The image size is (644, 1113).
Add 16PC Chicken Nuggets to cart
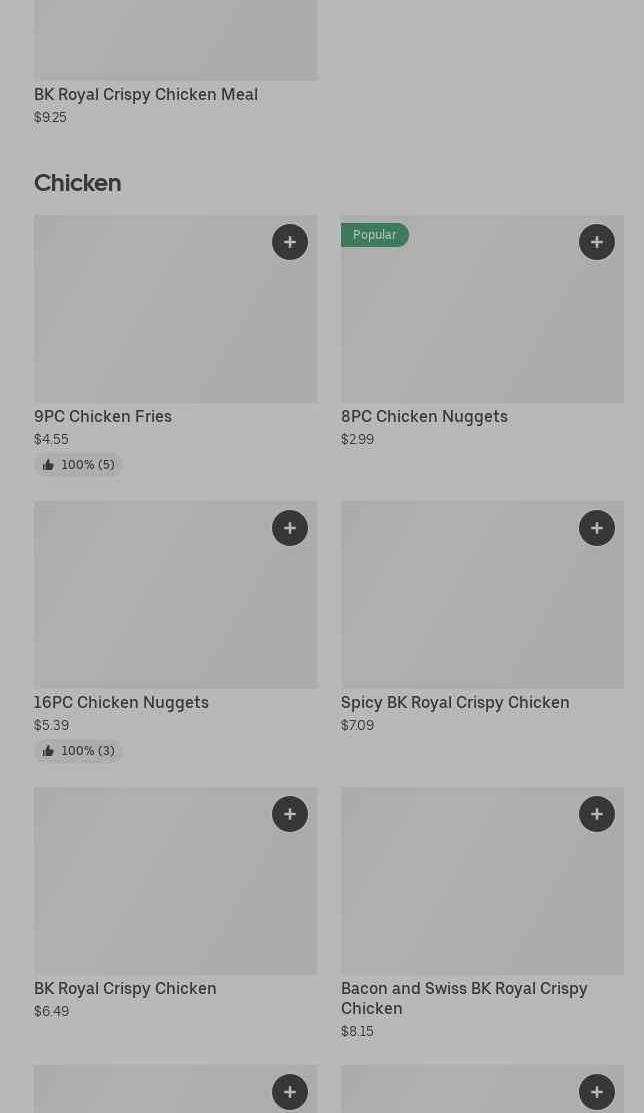coord(290,528)
